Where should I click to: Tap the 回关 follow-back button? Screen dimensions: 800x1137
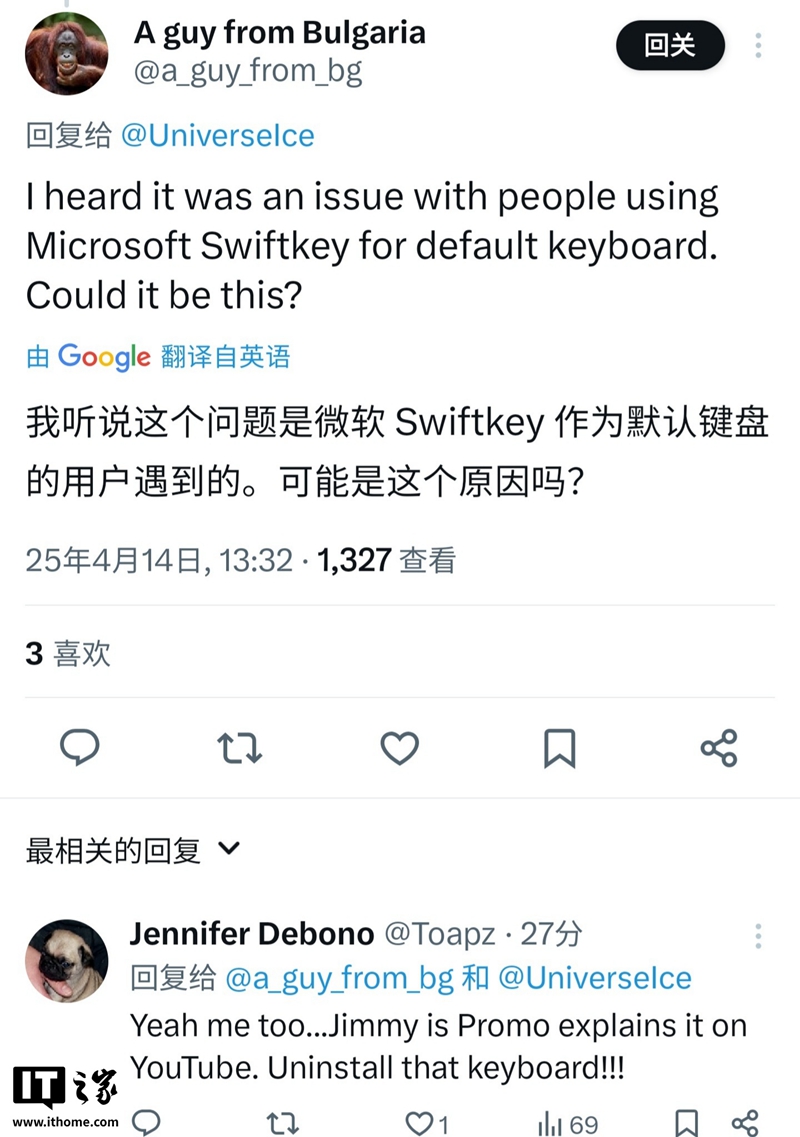(x=669, y=45)
